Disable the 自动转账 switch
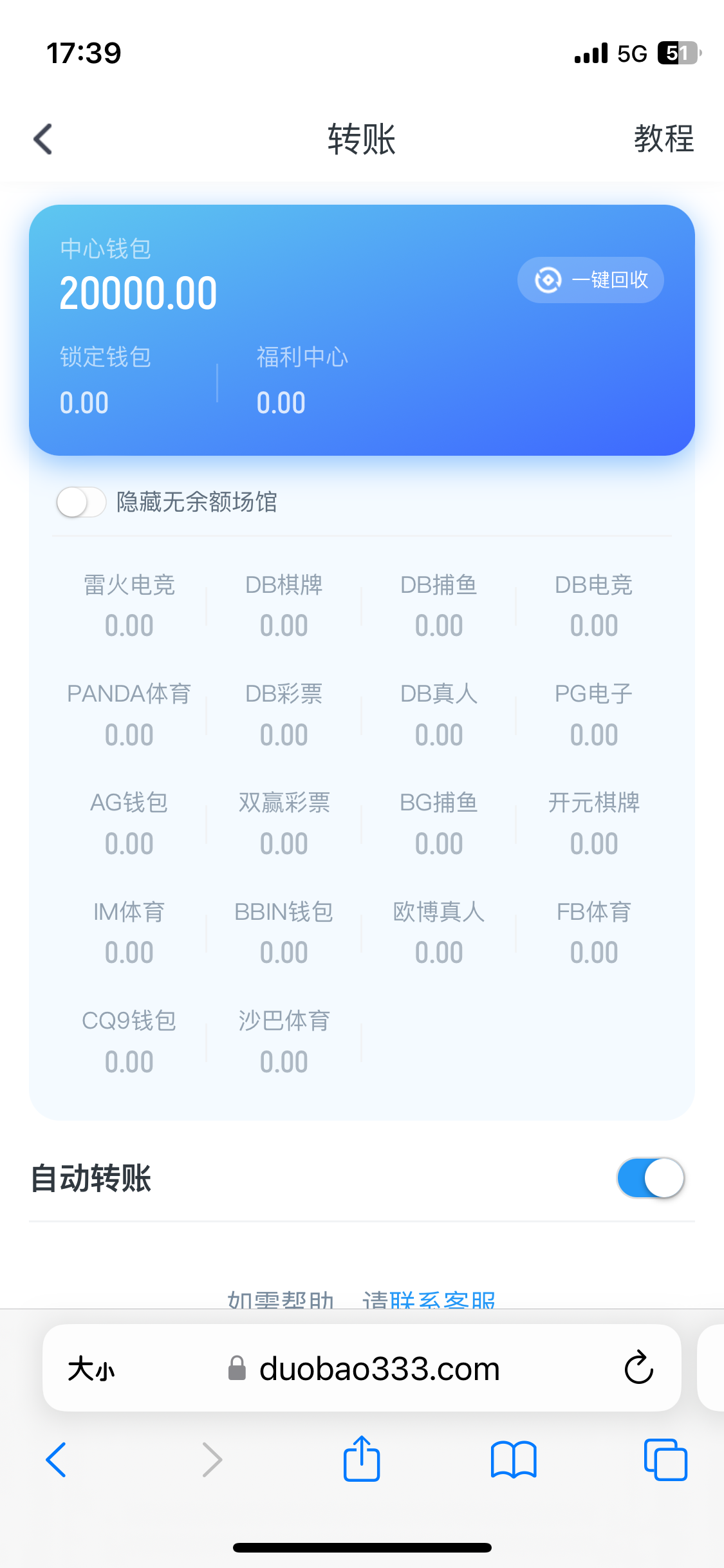Screen dimensions: 724x1568 pyautogui.click(x=650, y=1178)
